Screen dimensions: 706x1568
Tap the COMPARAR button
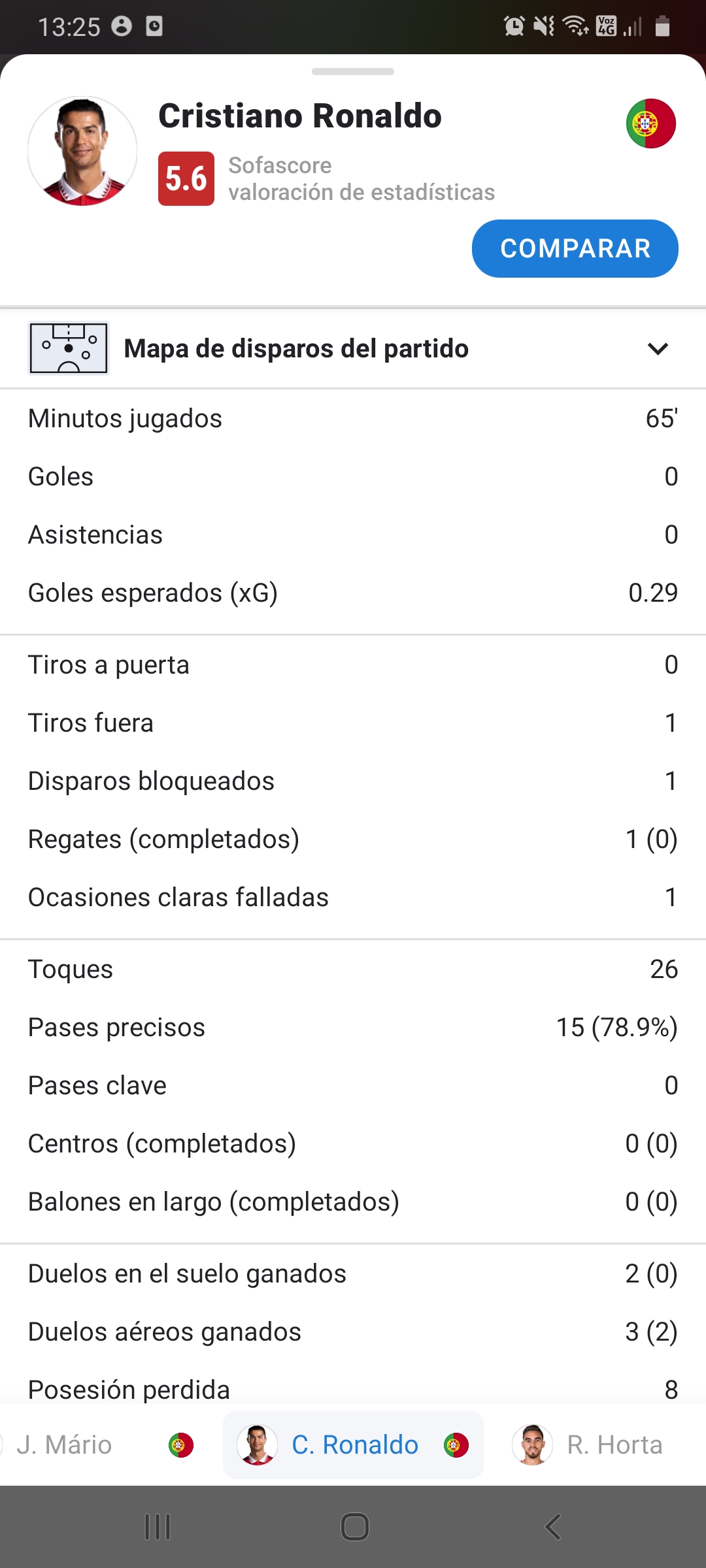pos(575,248)
